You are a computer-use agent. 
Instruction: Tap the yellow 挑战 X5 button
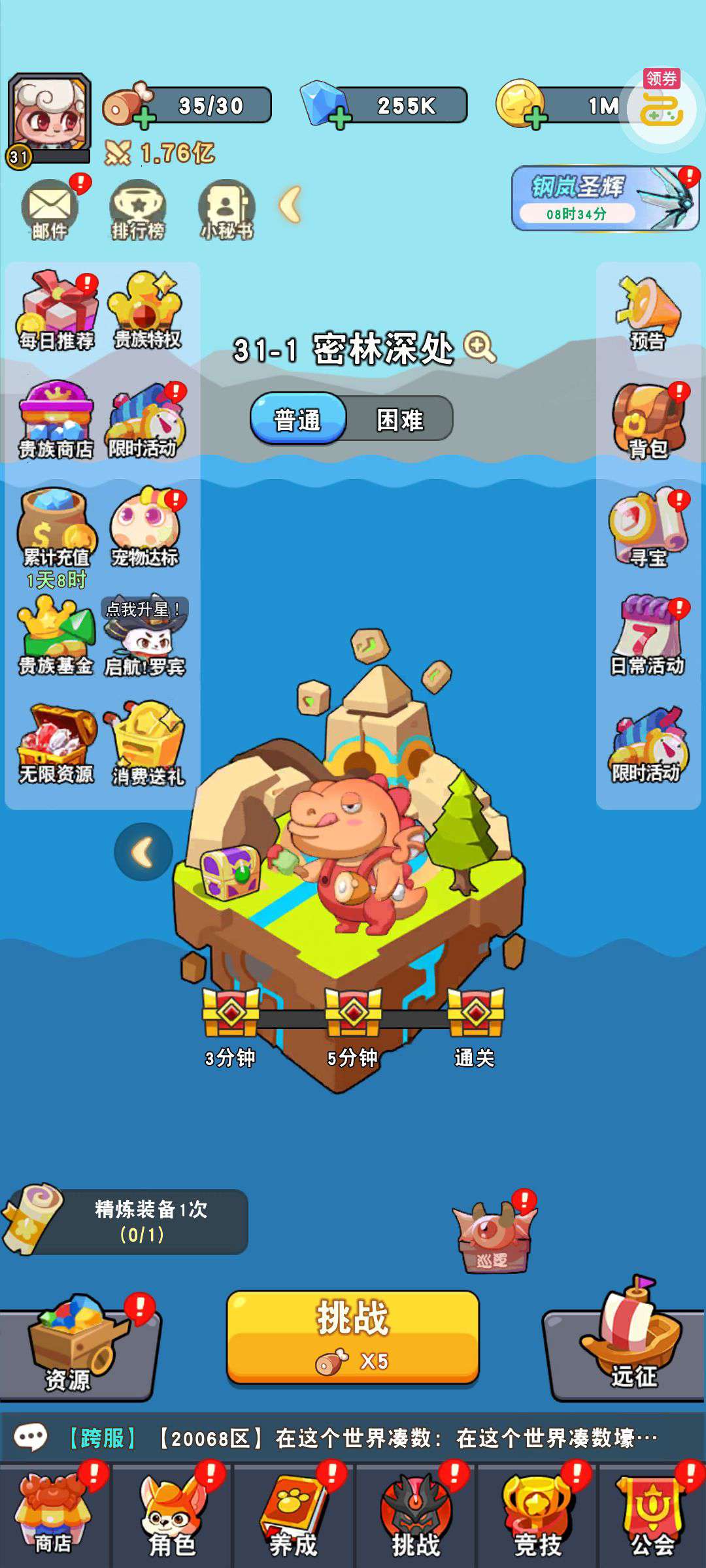pyautogui.click(x=353, y=1336)
